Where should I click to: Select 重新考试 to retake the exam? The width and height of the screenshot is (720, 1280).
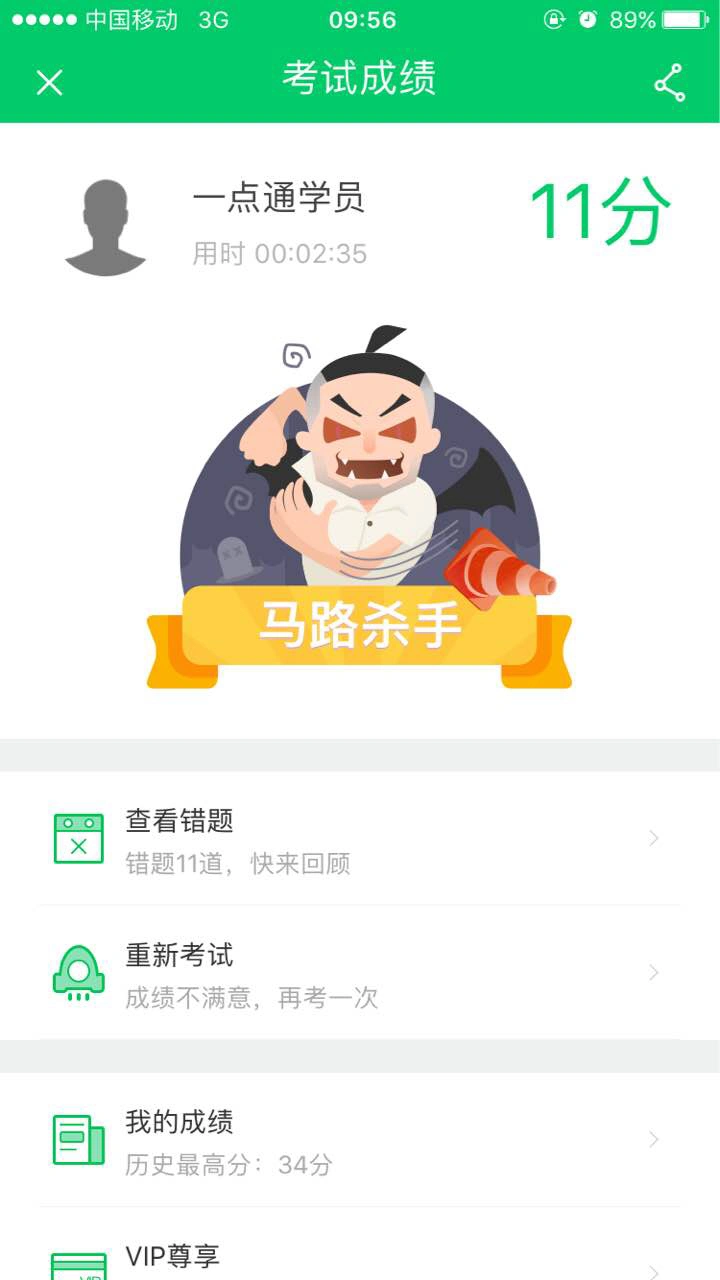tap(360, 973)
